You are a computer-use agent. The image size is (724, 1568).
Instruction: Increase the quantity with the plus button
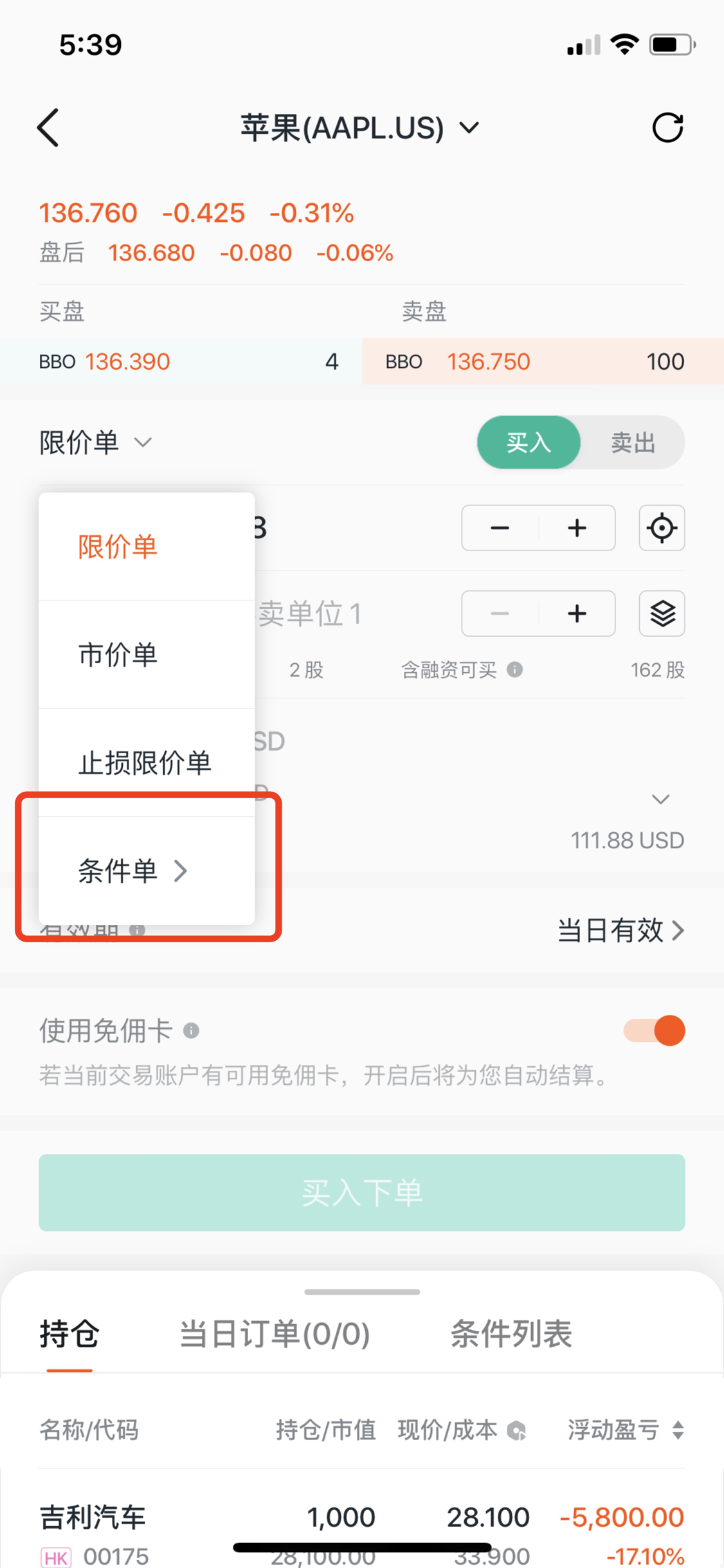pos(577,614)
